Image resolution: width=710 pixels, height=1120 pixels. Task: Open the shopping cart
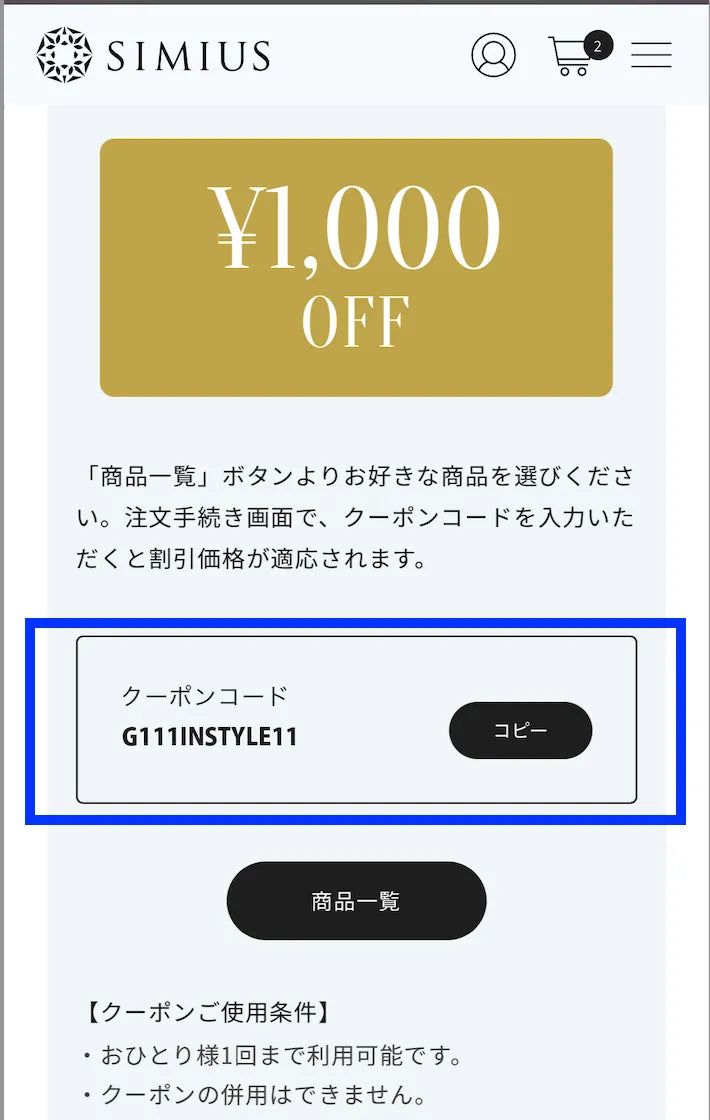click(572, 56)
